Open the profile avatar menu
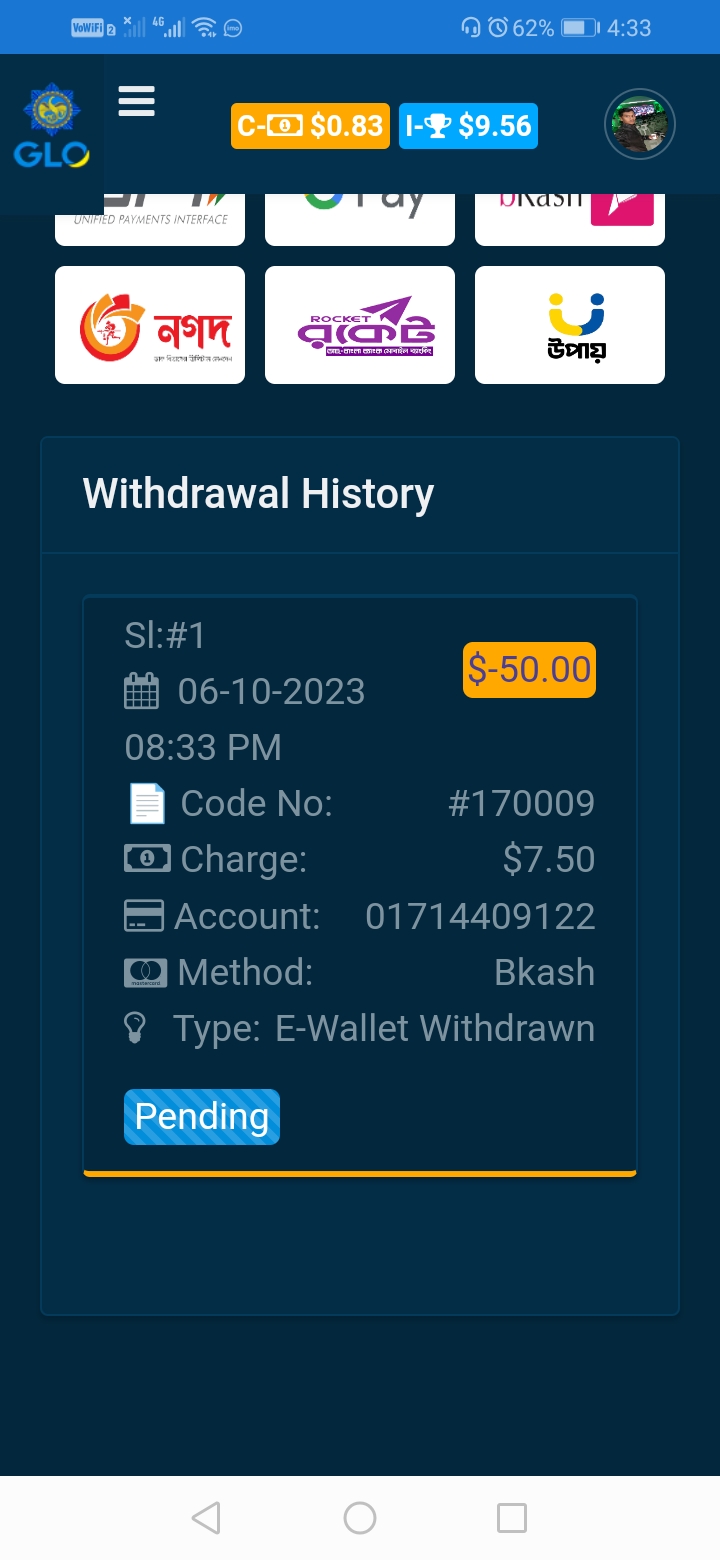The height and width of the screenshot is (1560, 720). [x=640, y=125]
